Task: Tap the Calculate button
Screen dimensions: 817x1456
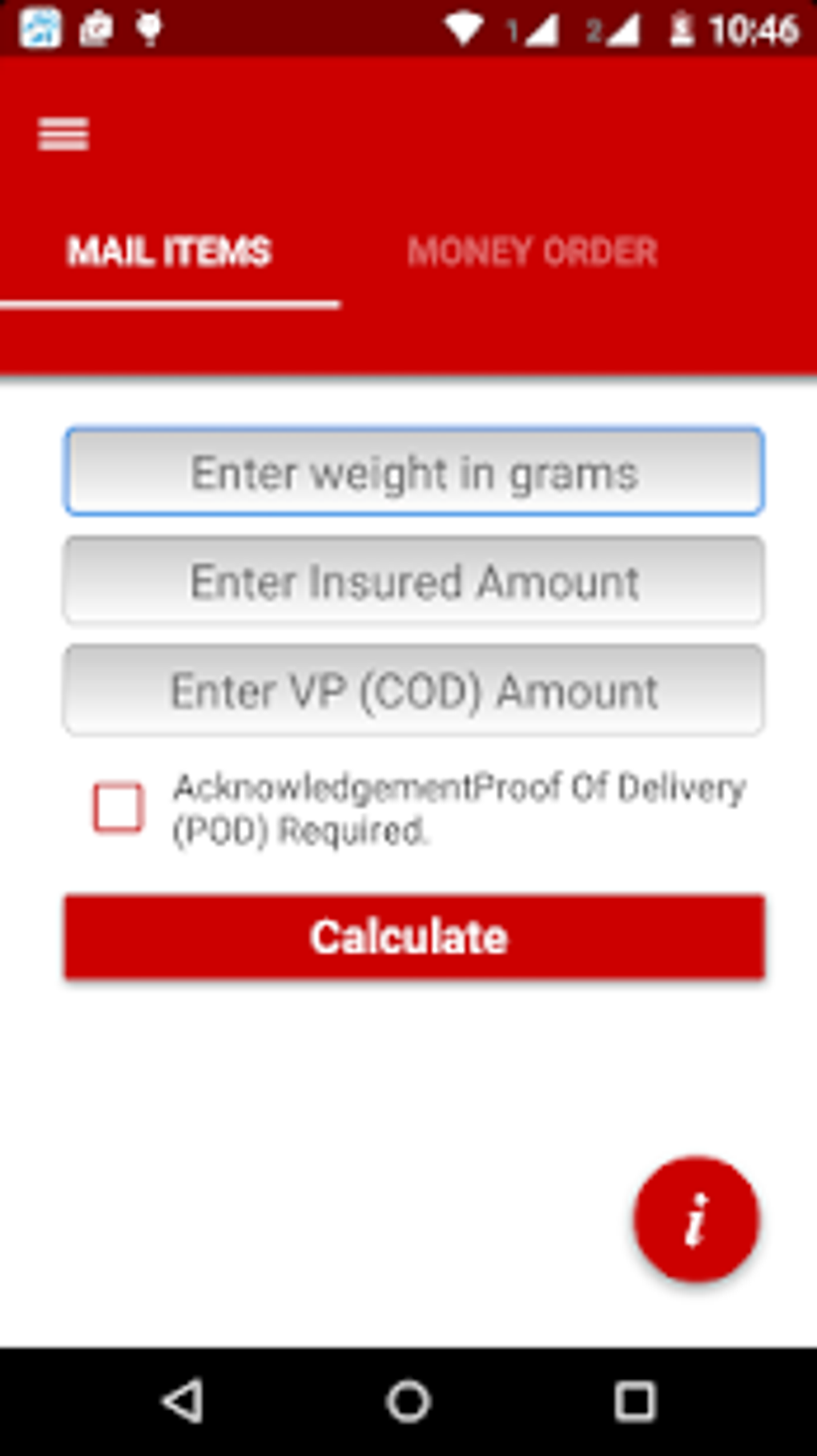Action: (414, 937)
